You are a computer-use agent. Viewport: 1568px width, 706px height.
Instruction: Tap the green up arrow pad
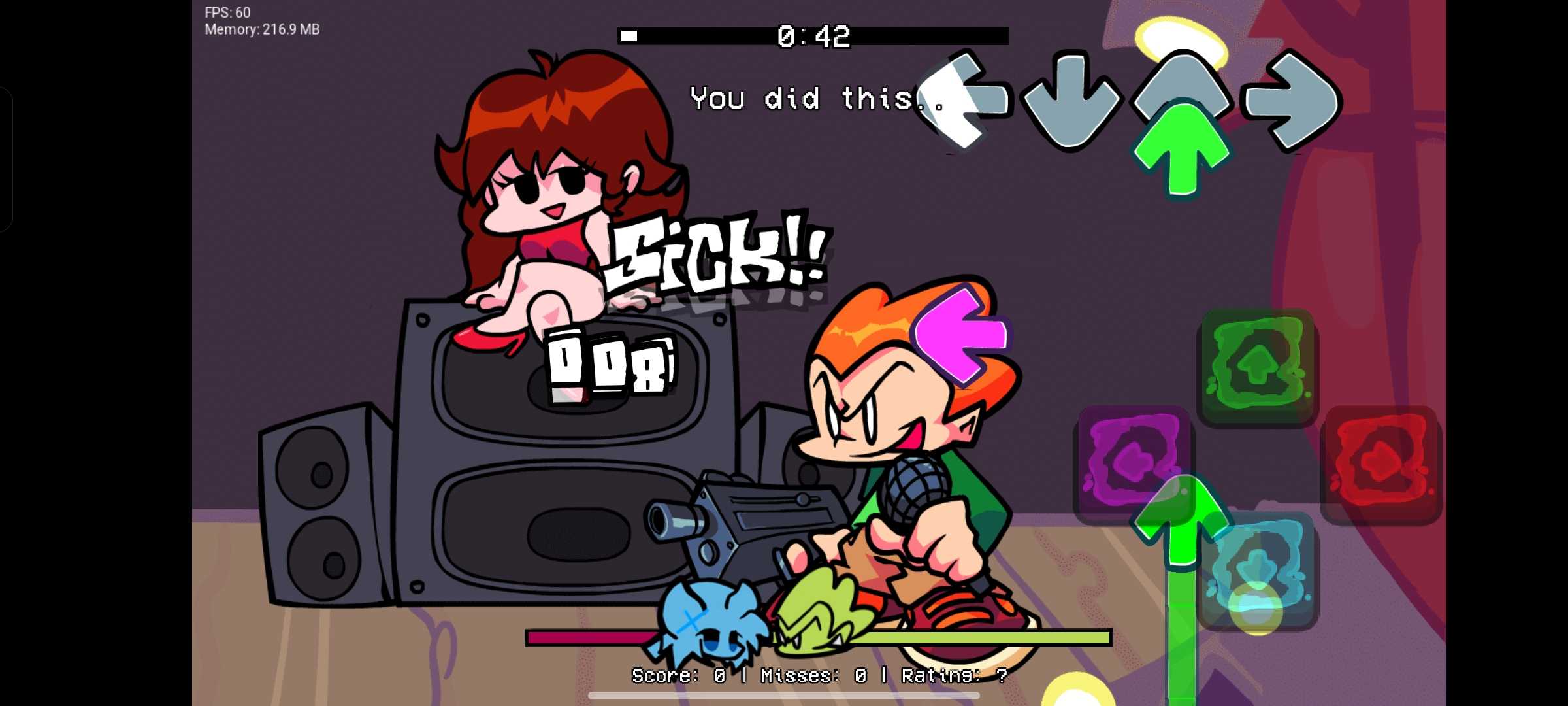point(1258,366)
